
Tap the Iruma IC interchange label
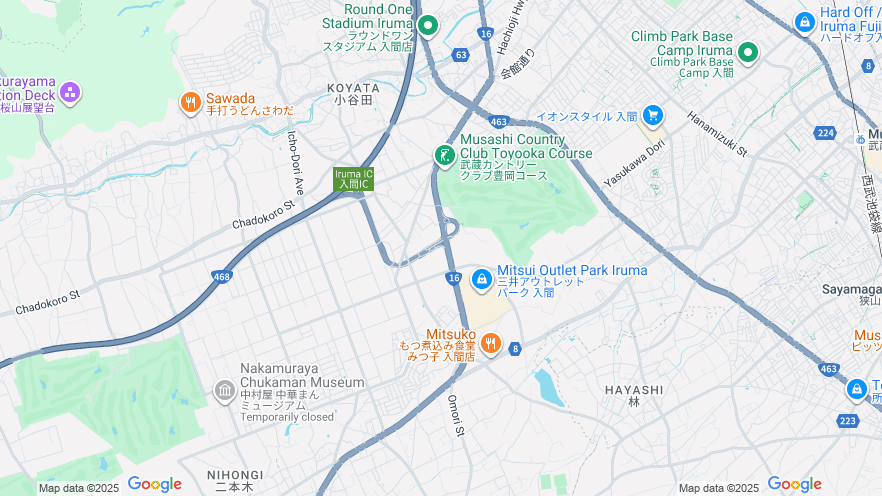tap(354, 179)
